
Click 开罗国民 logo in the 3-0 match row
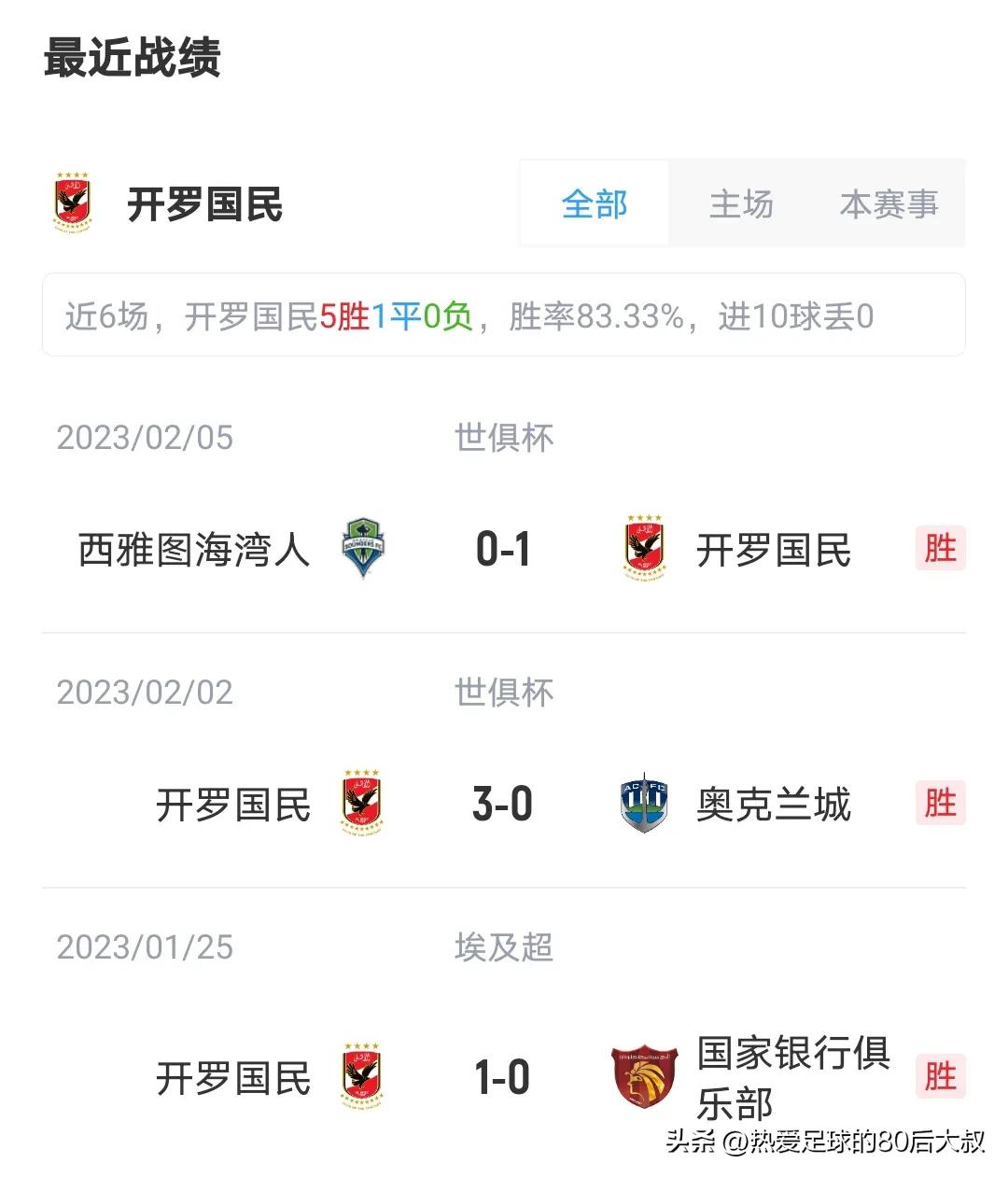(x=363, y=803)
